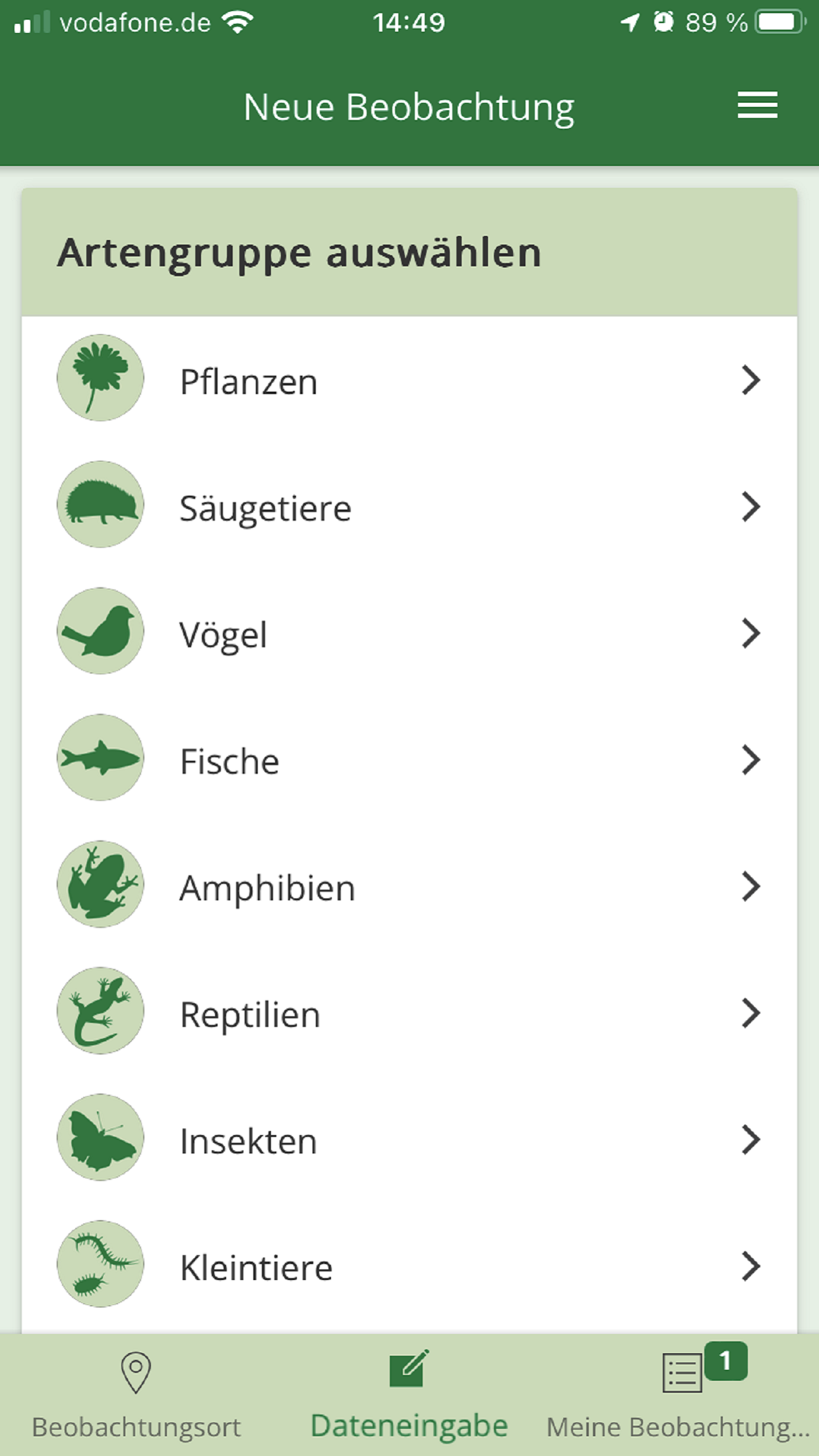Image resolution: width=819 pixels, height=1456 pixels.
Task: Open the Kleintiere category
Action: (x=409, y=1266)
